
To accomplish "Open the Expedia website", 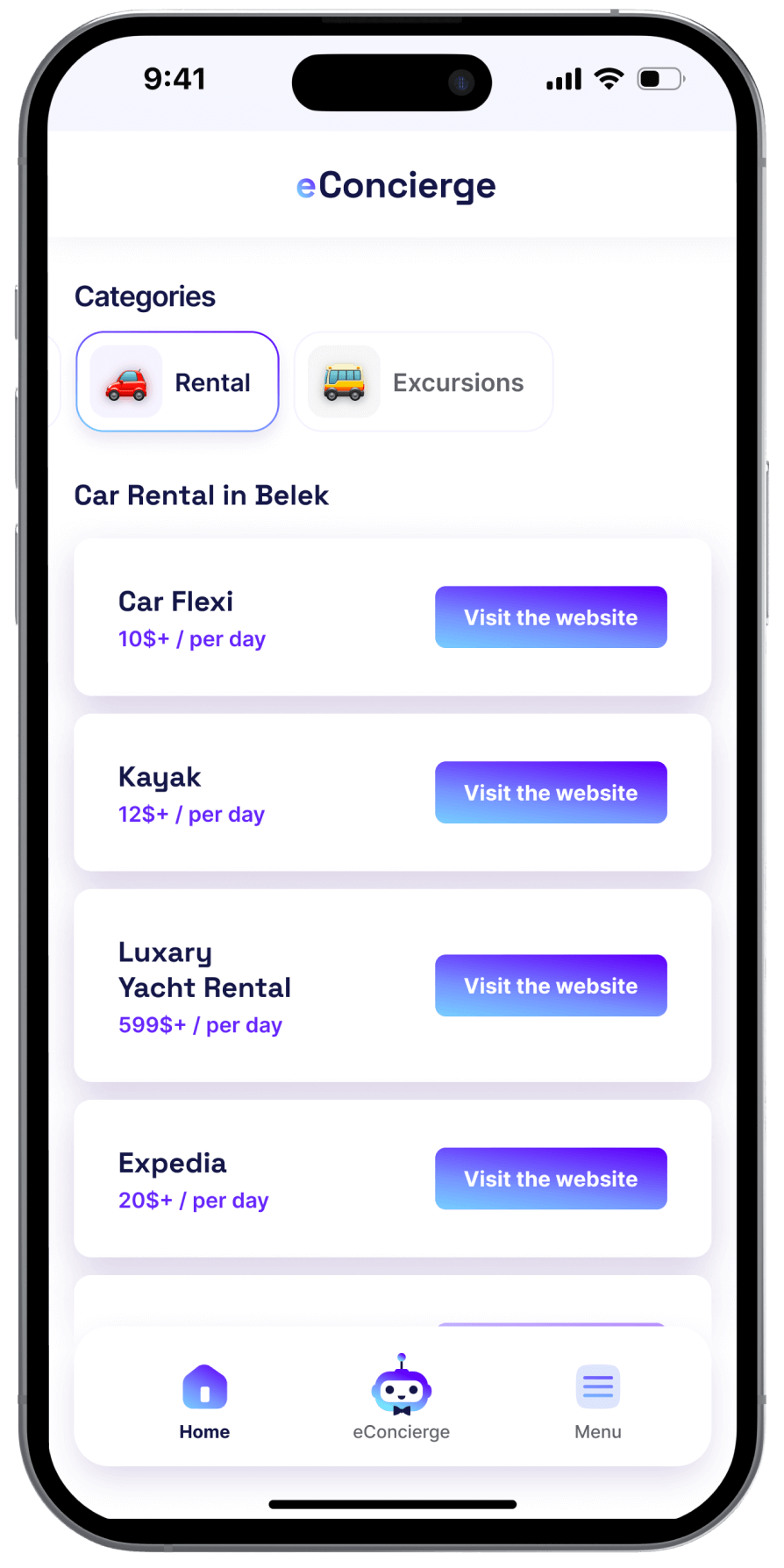I will coord(551,1179).
